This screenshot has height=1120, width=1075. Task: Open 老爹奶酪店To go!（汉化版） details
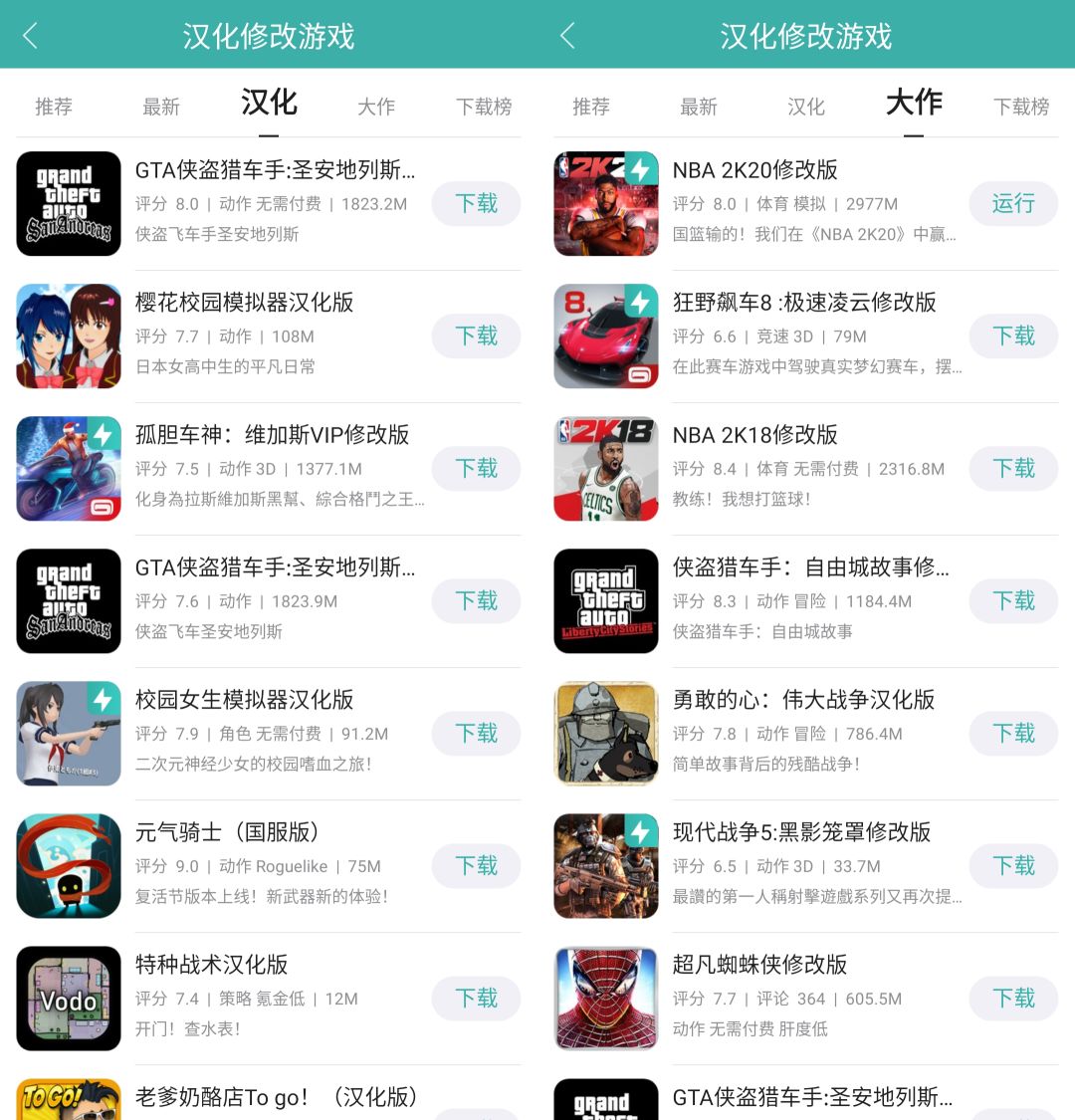[x=275, y=1097]
